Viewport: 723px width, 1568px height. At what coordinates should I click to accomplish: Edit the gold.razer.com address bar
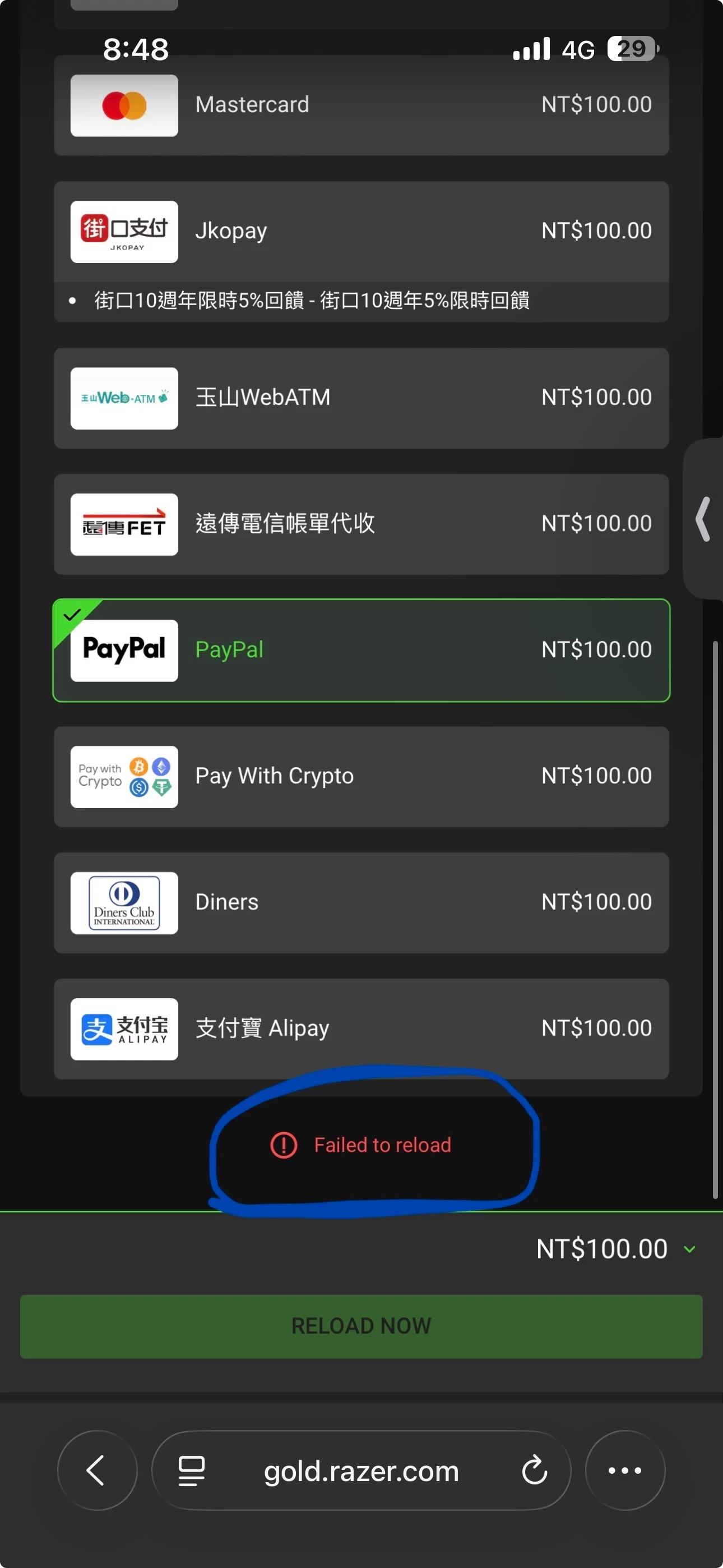[361, 1470]
